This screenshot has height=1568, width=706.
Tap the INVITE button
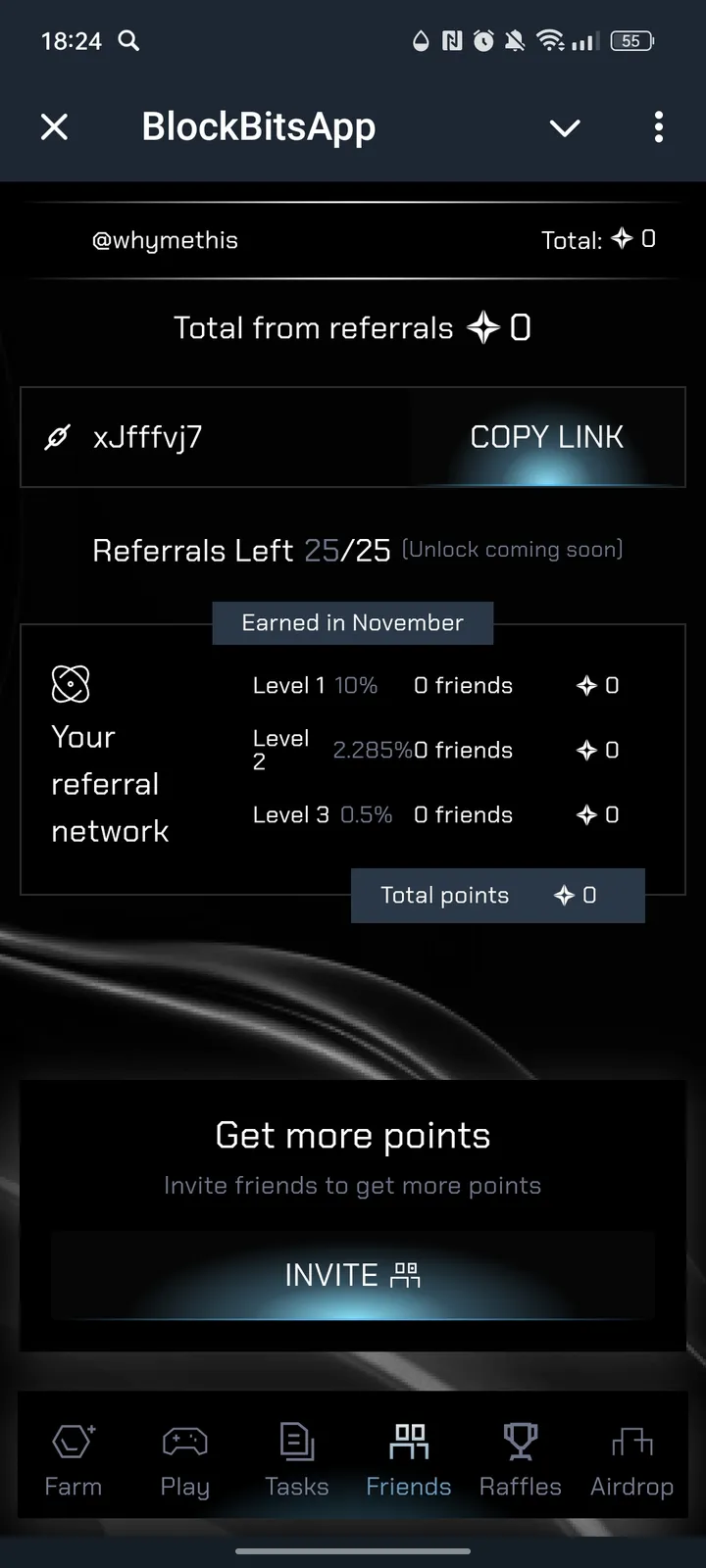(x=352, y=1275)
